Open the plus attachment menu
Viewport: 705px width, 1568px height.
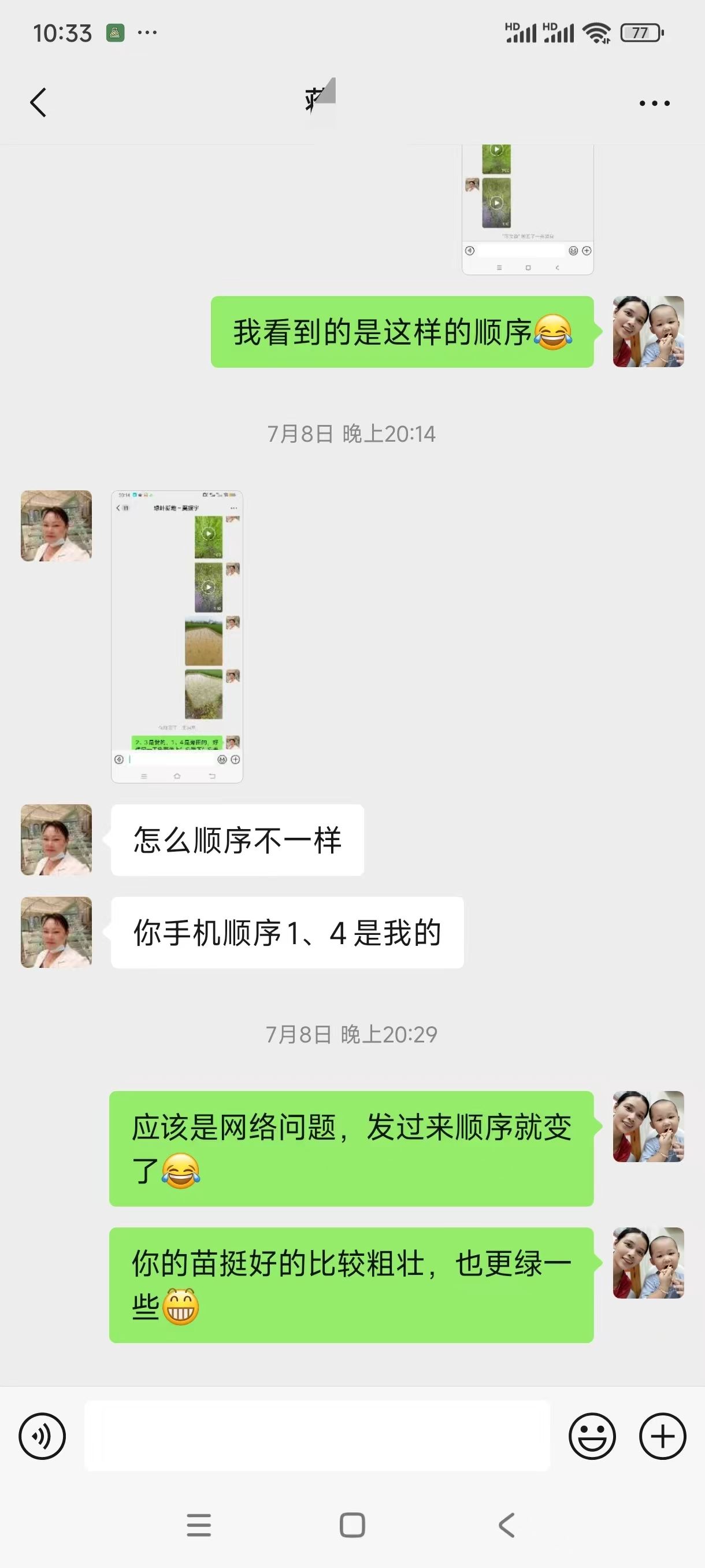pos(662,1436)
